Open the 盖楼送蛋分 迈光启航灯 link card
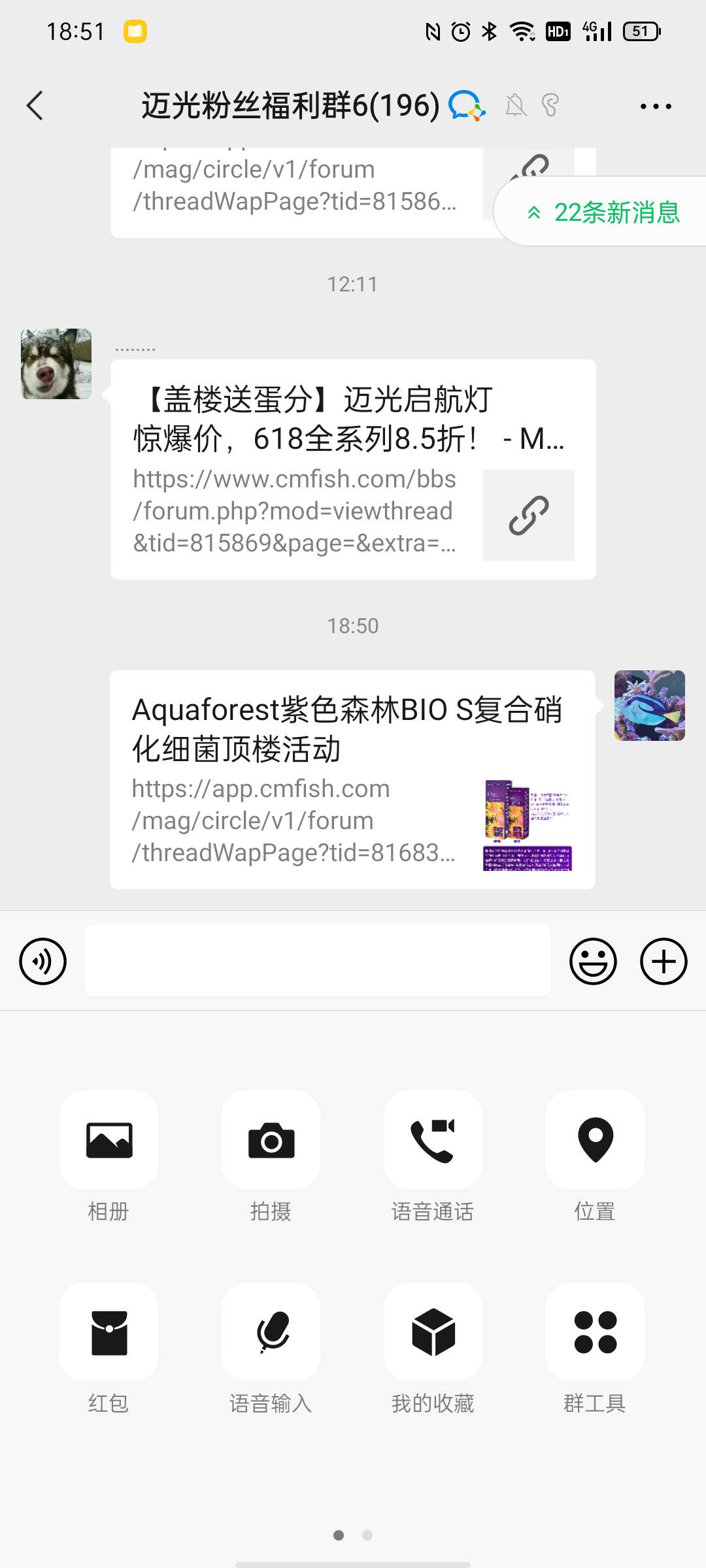The image size is (706, 1568). (x=353, y=469)
